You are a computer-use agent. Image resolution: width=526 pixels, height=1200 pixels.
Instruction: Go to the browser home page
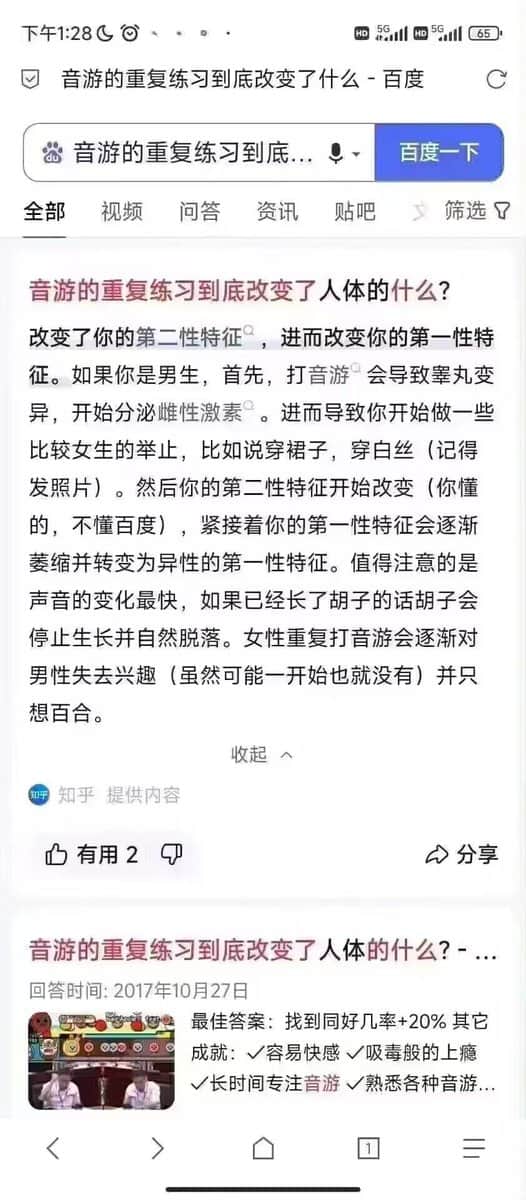(x=263, y=1148)
